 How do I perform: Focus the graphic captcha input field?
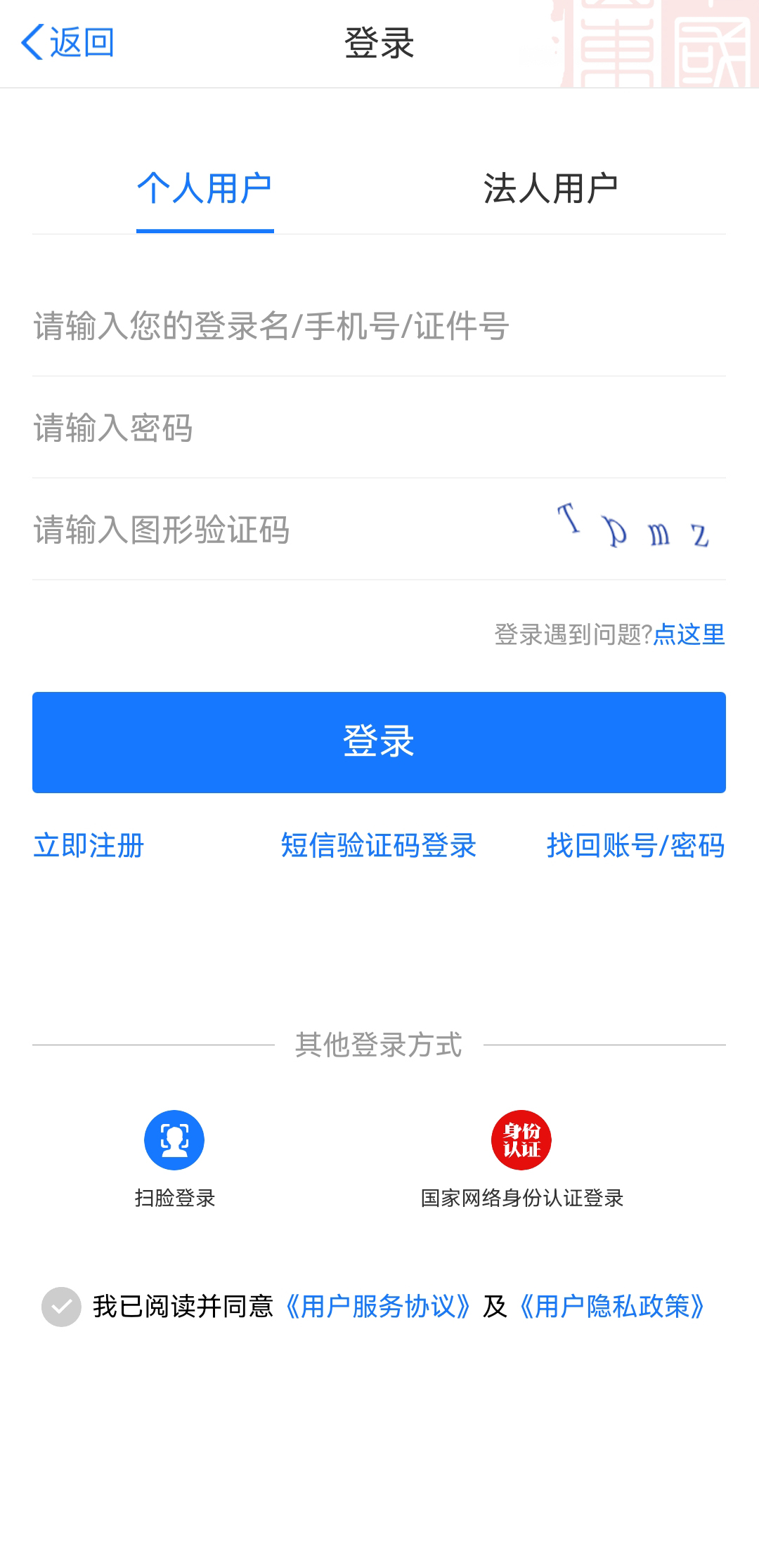click(281, 530)
